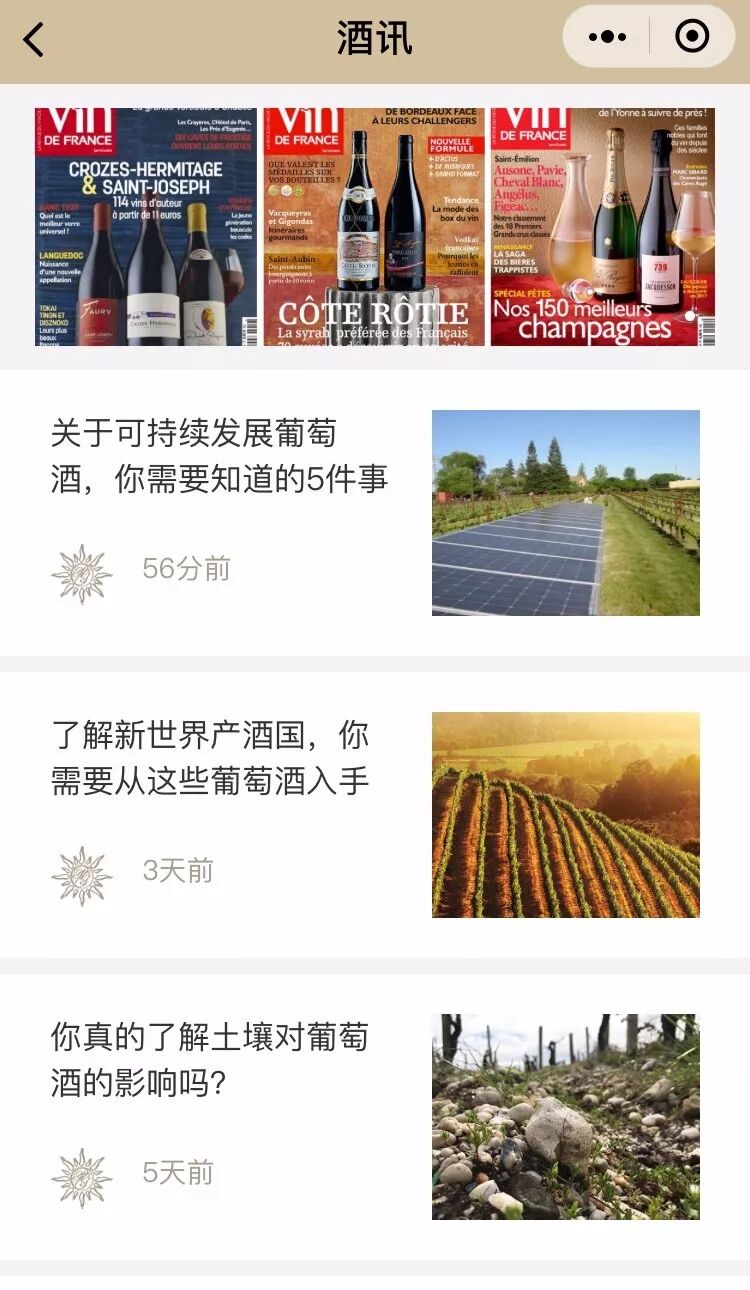
Task: Close the mini program with the circle button
Action: click(x=692, y=38)
